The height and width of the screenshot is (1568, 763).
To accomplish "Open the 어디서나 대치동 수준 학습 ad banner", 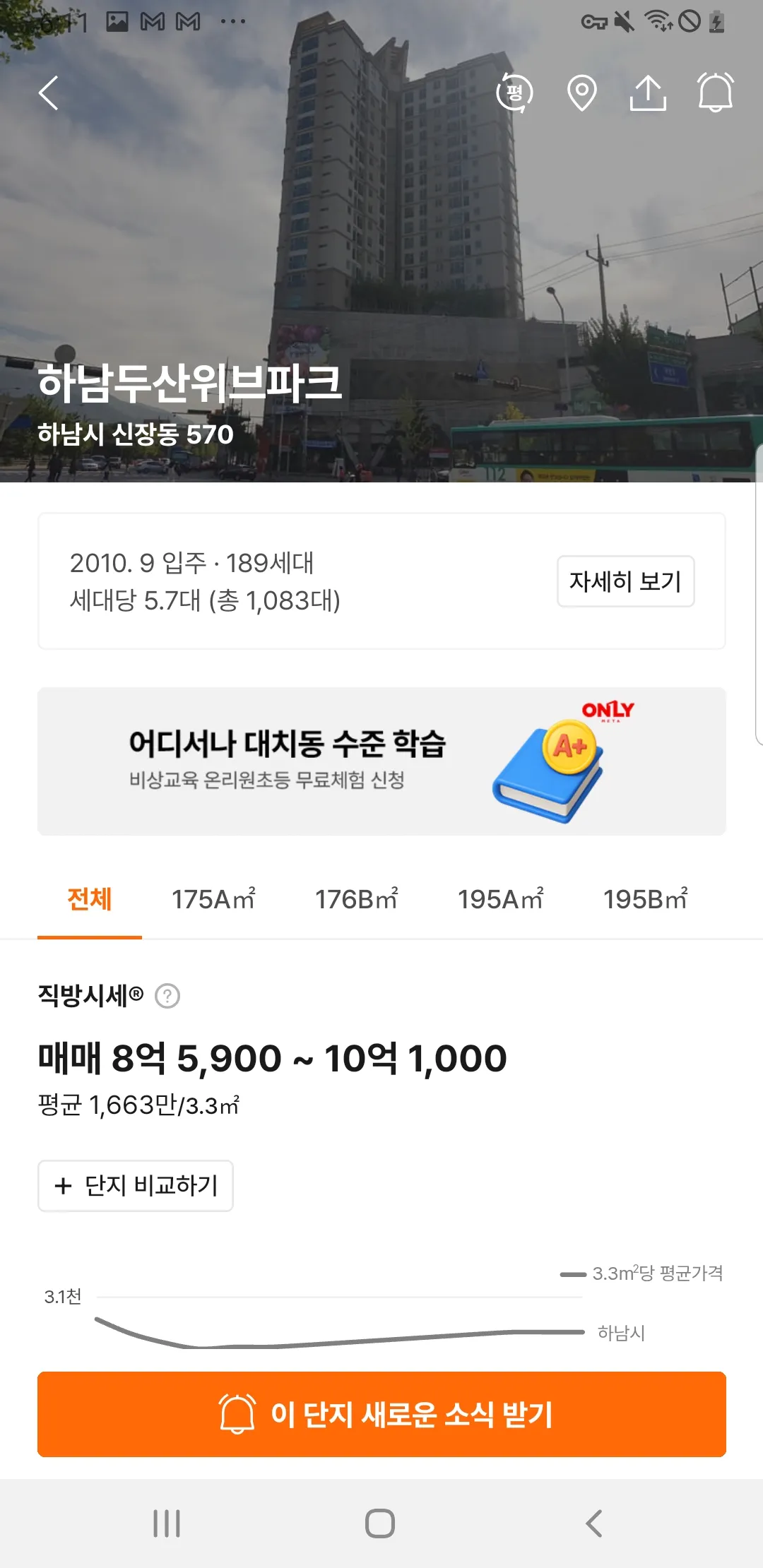I will pyautogui.click(x=381, y=761).
